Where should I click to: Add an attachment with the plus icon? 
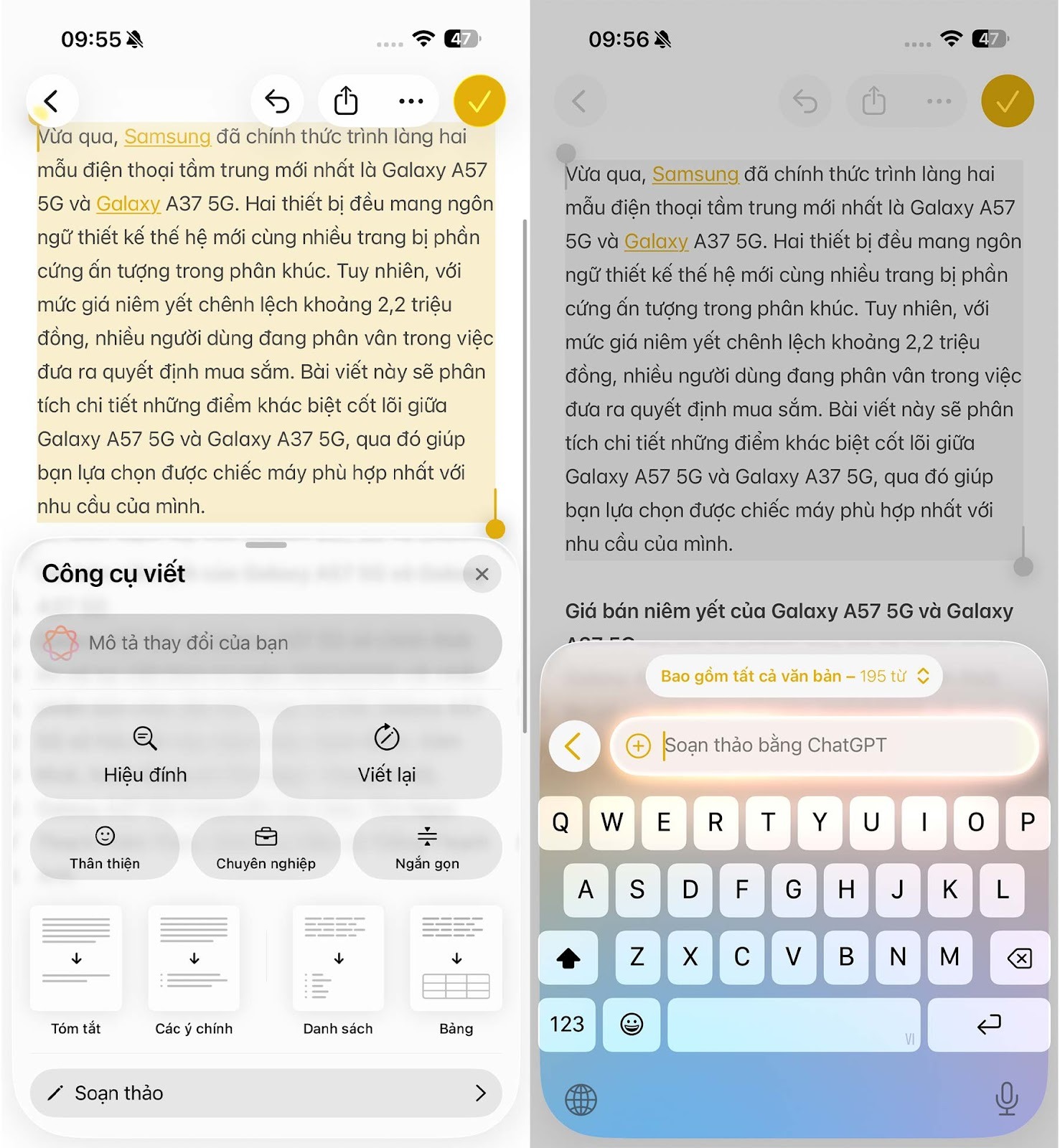pos(638,746)
